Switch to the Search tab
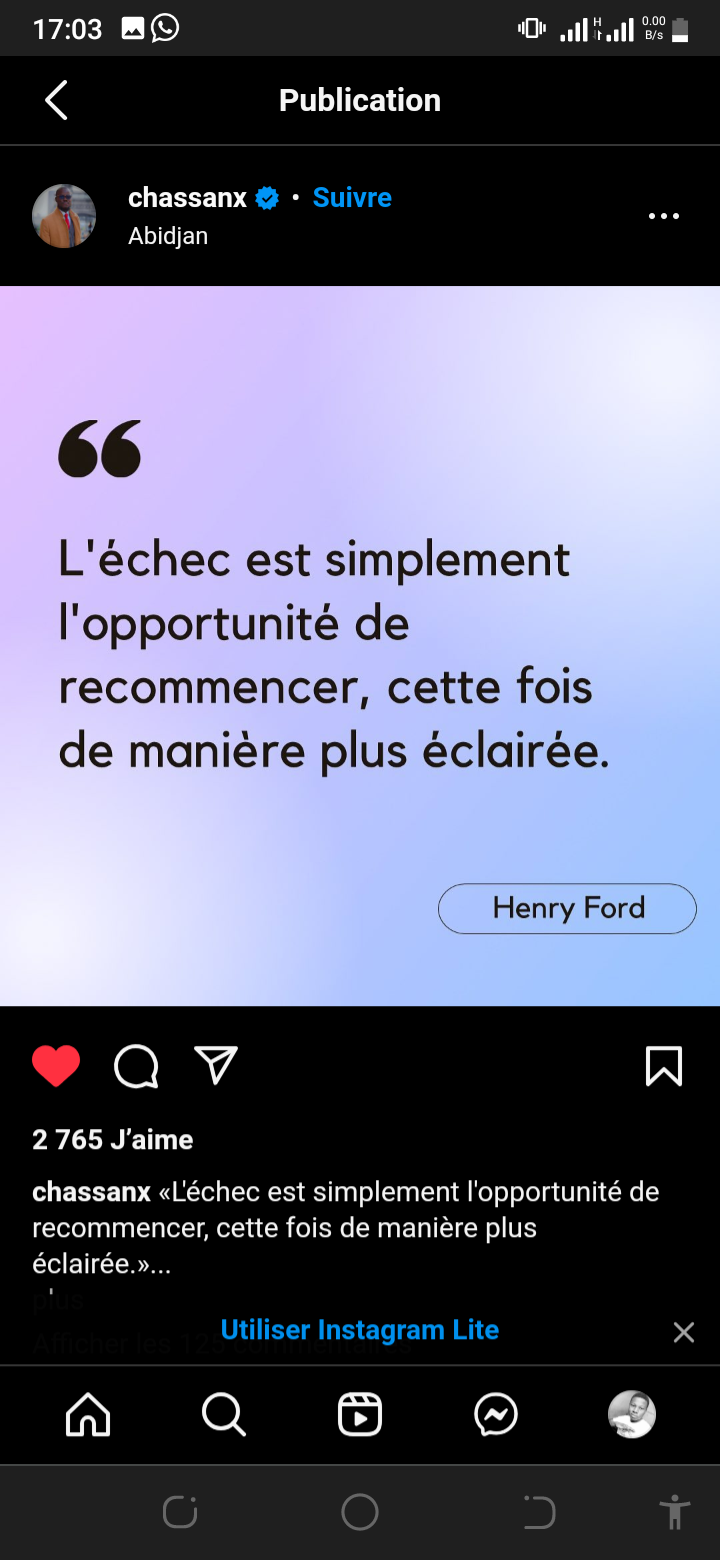 224,1415
